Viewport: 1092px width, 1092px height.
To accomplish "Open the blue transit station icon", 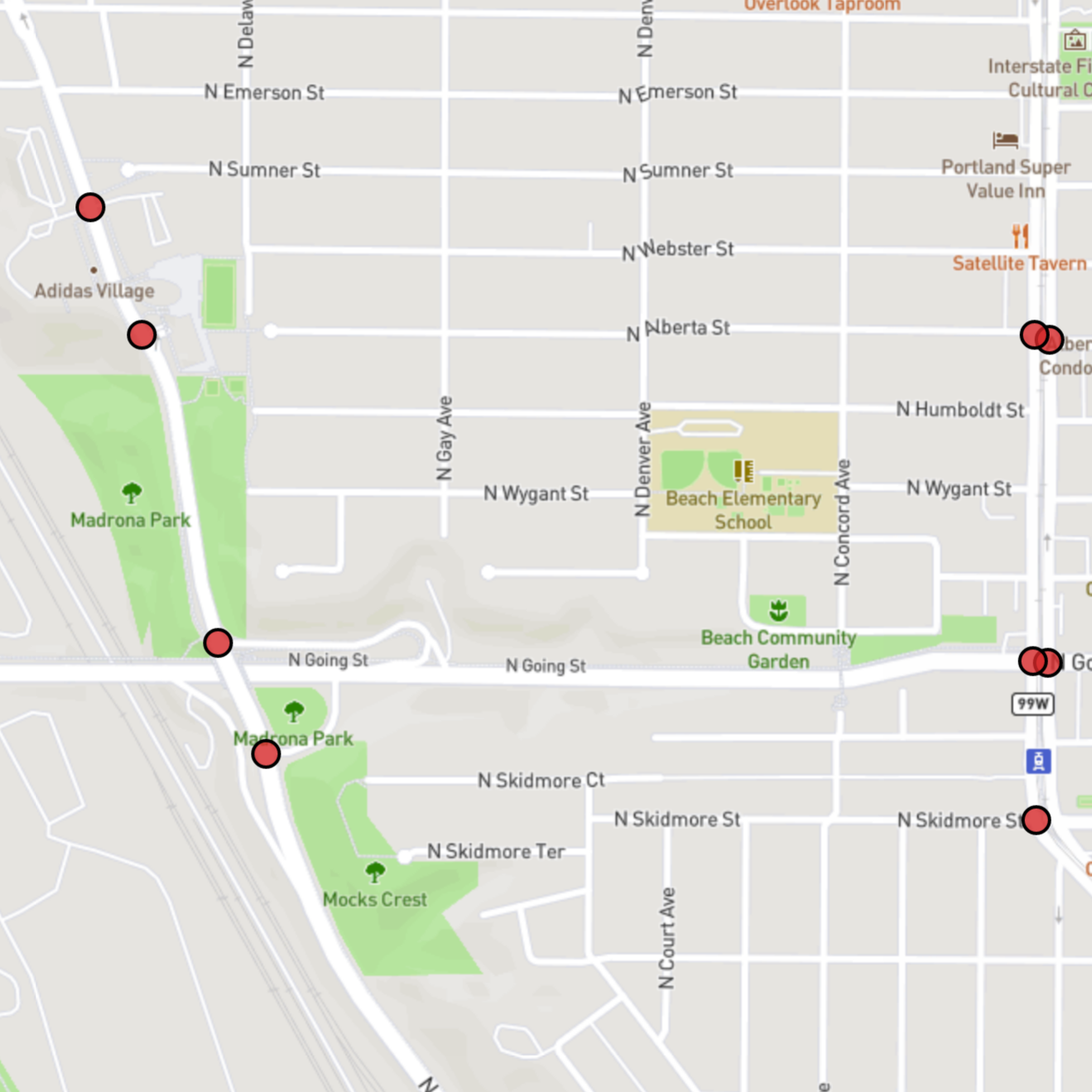I will coord(1038,761).
